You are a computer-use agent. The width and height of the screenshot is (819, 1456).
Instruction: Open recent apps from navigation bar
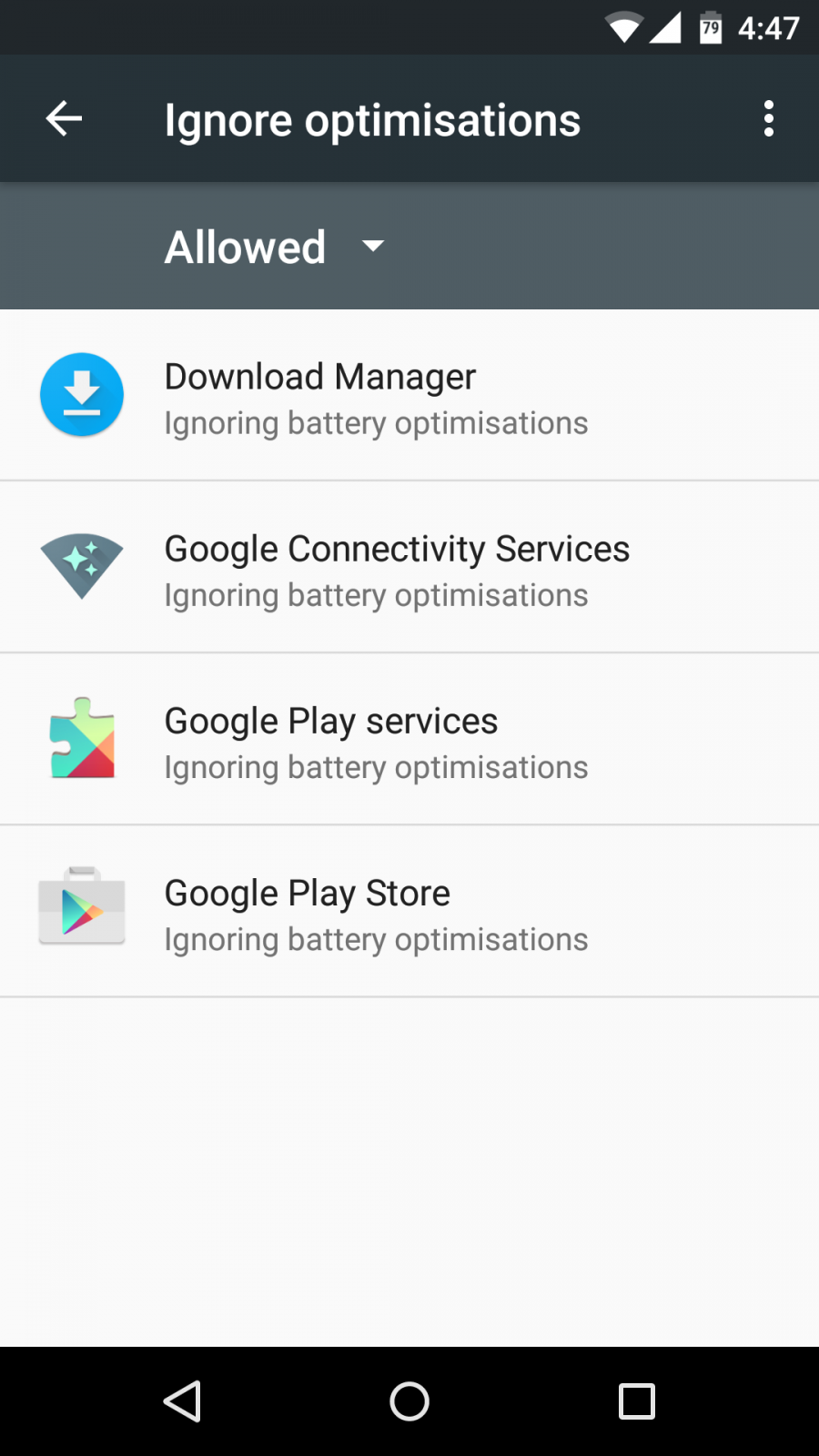(637, 1401)
